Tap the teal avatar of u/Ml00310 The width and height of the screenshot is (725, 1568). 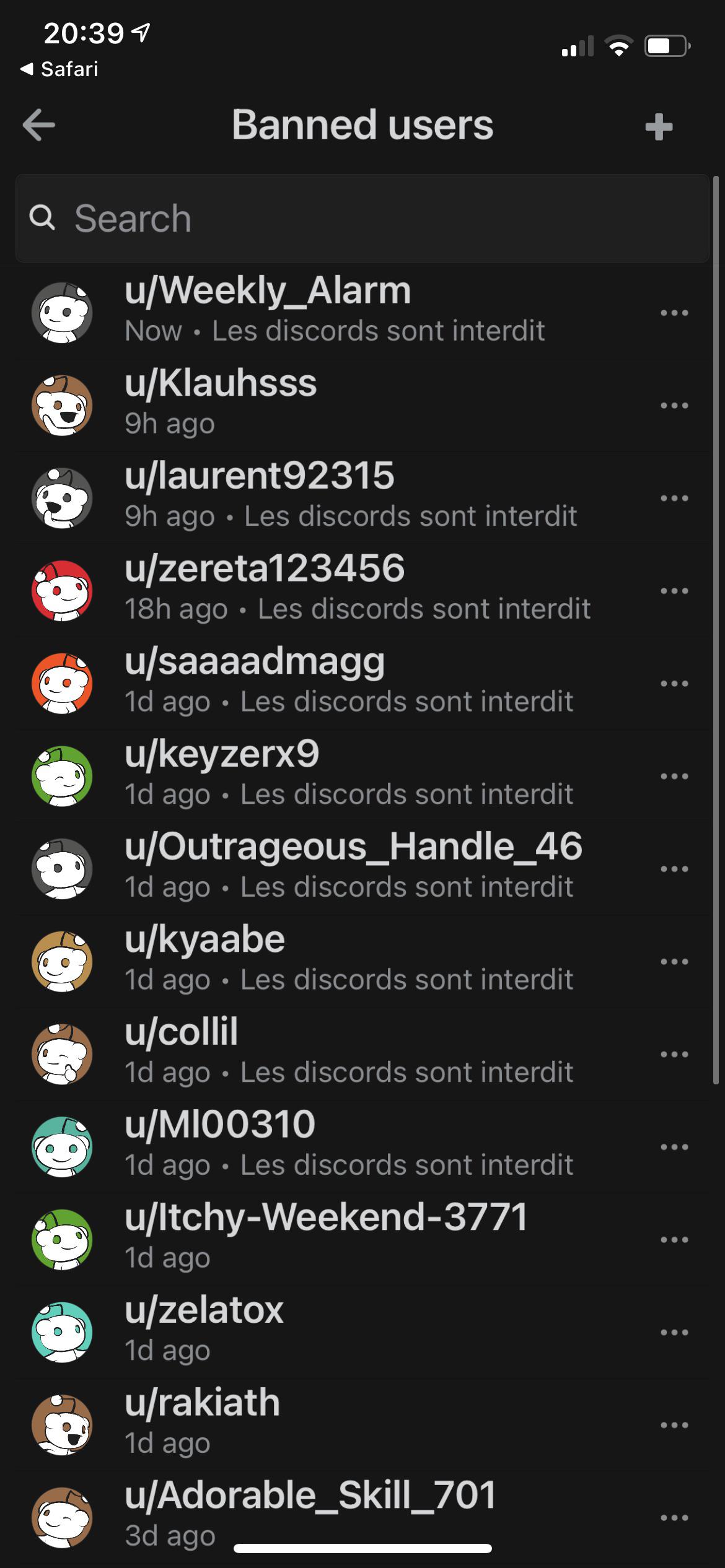coord(62,1146)
